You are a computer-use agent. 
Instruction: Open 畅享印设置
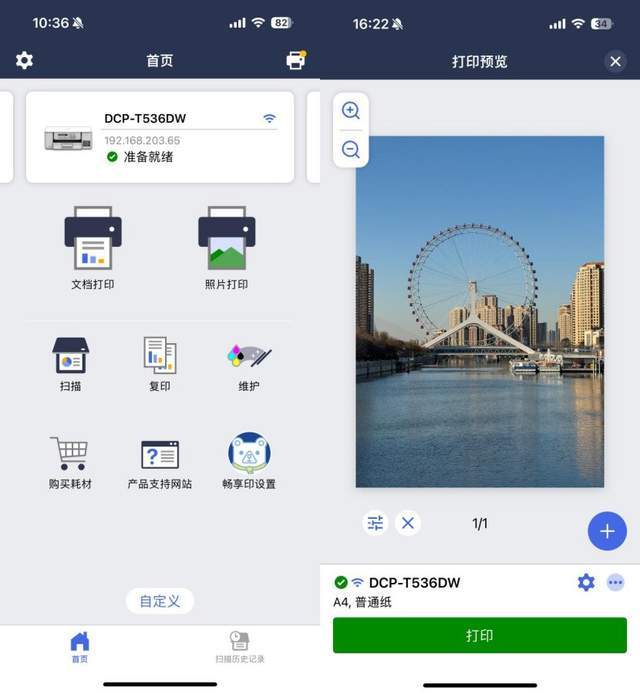coord(249,462)
